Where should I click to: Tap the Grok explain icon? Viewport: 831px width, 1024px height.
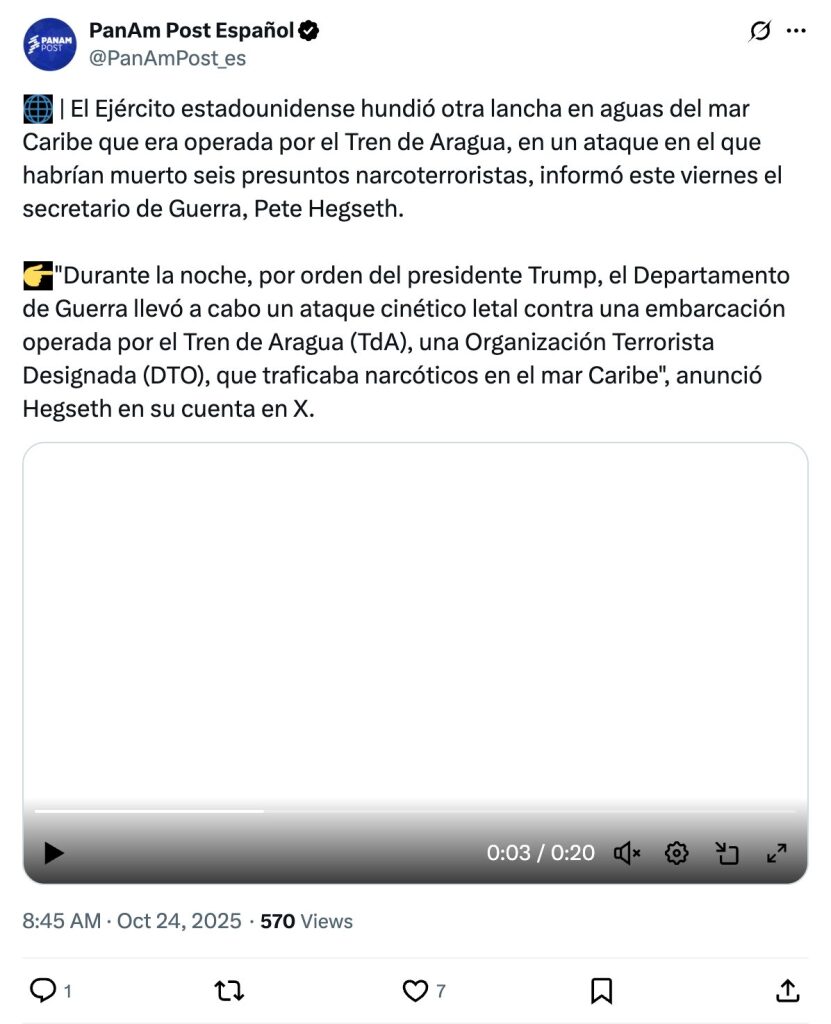click(x=760, y=31)
